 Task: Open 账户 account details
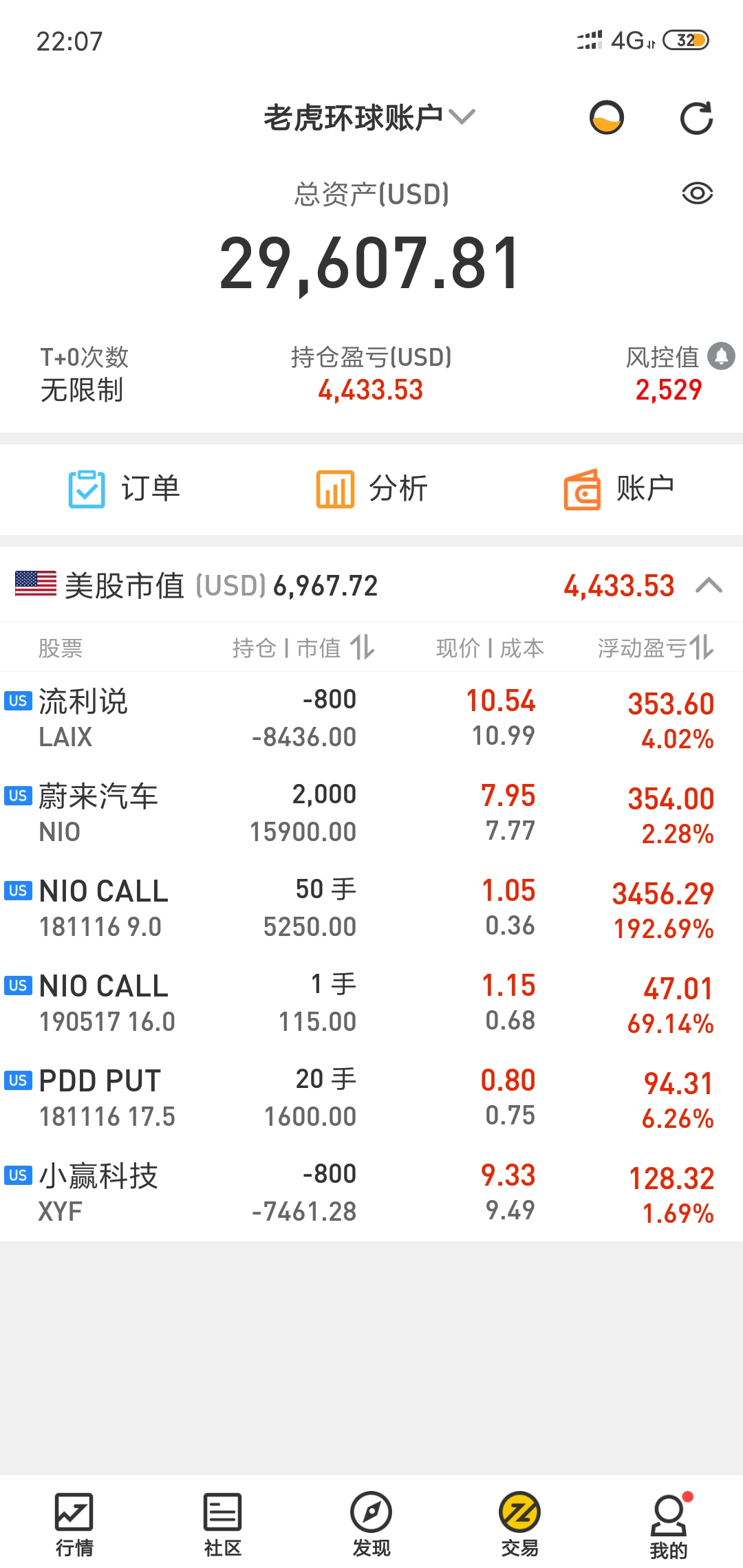coord(619,489)
